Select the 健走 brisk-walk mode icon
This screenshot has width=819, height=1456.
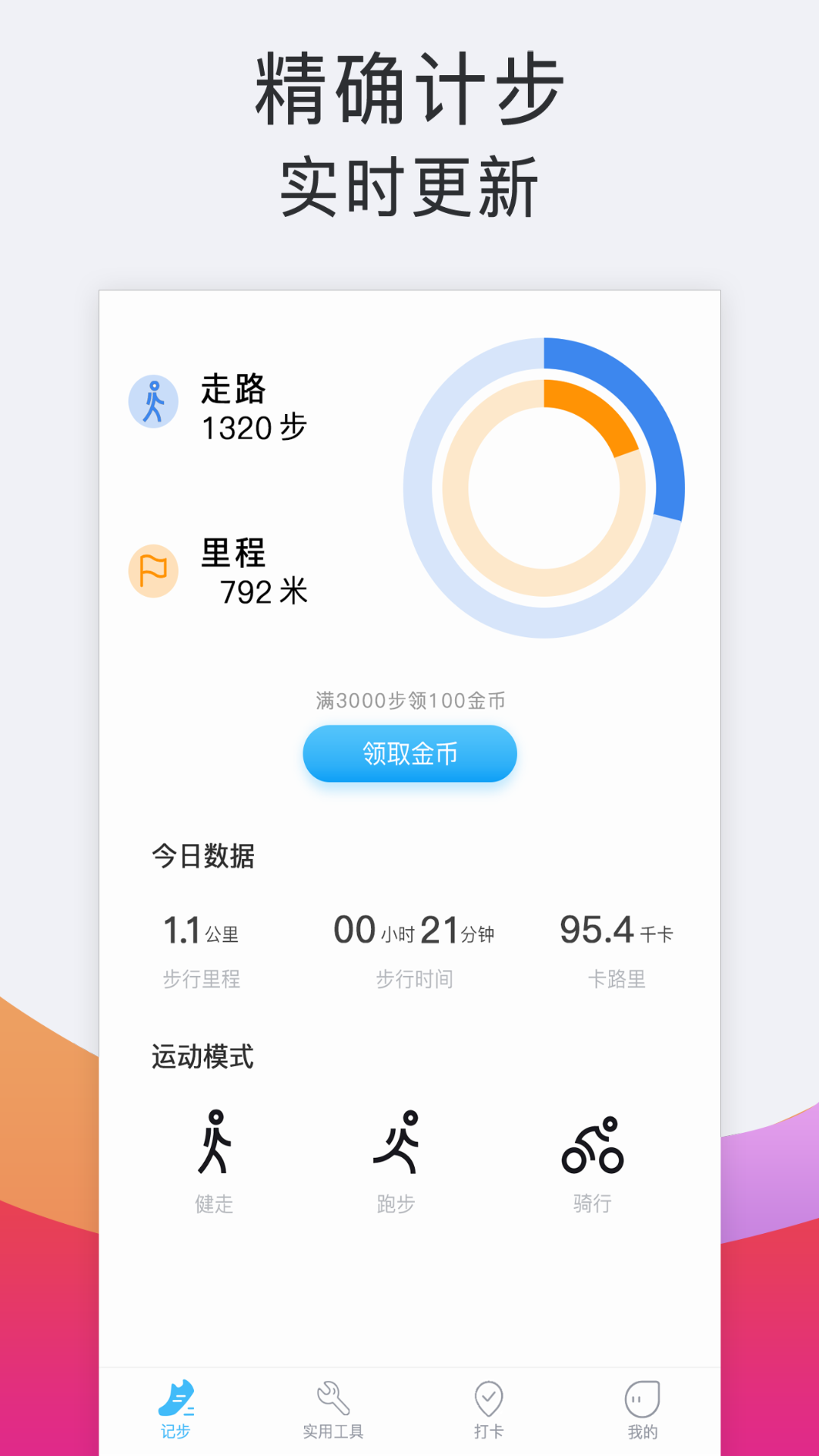tap(215, 1141)
